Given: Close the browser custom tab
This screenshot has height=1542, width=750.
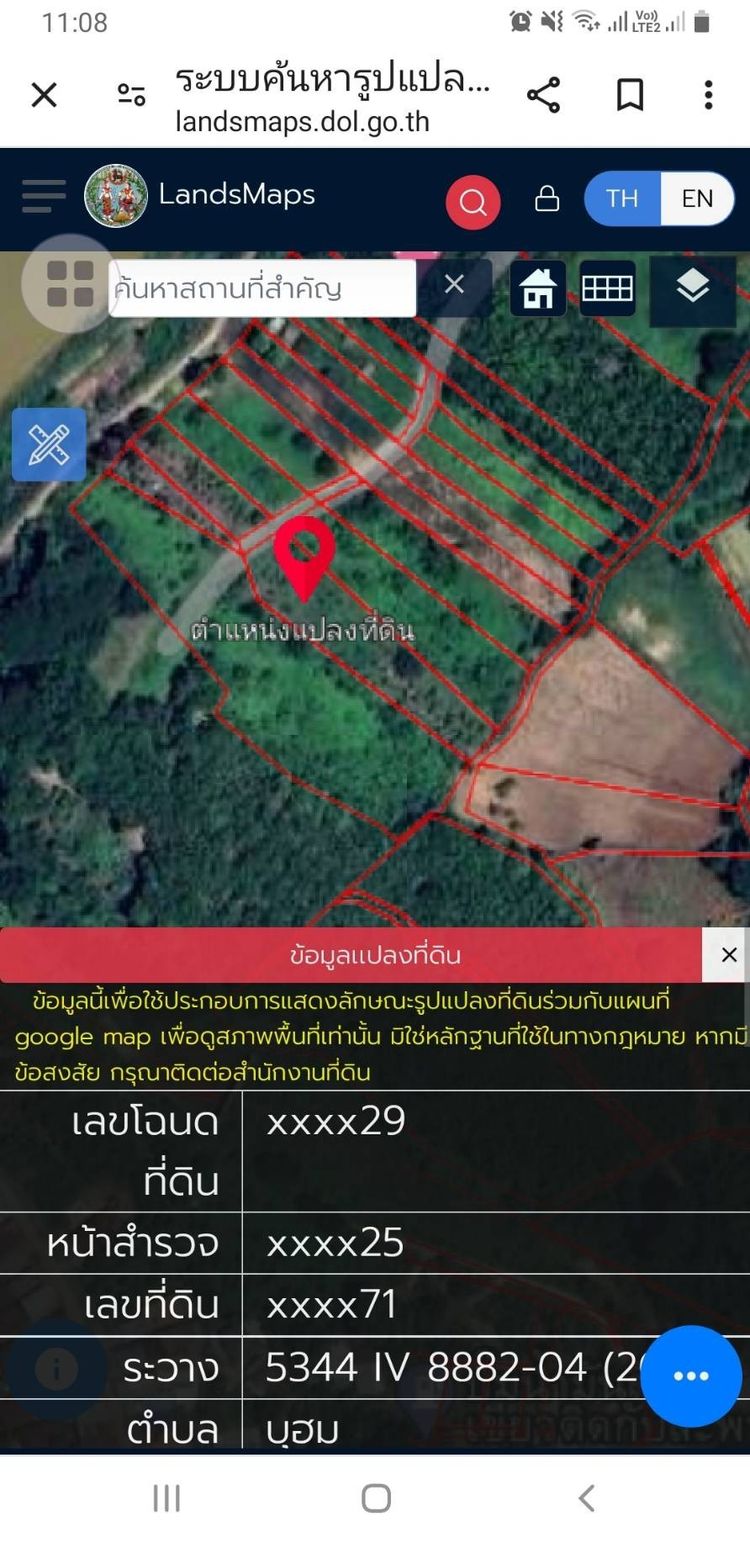Looking at the screenshot, I should 44,95.
